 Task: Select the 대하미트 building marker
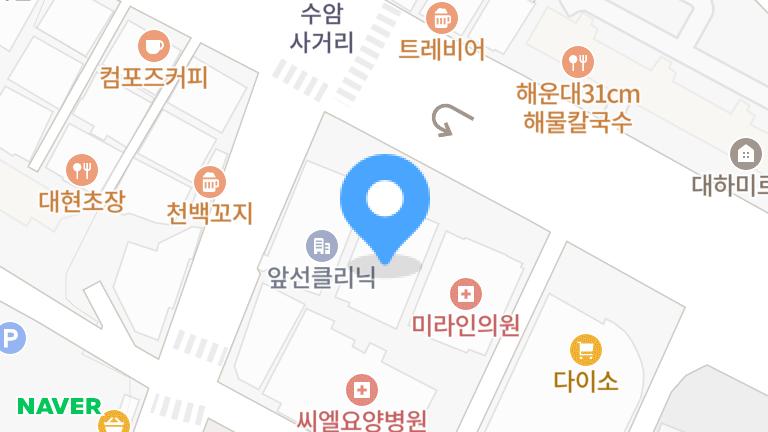[x=743, y=153]
